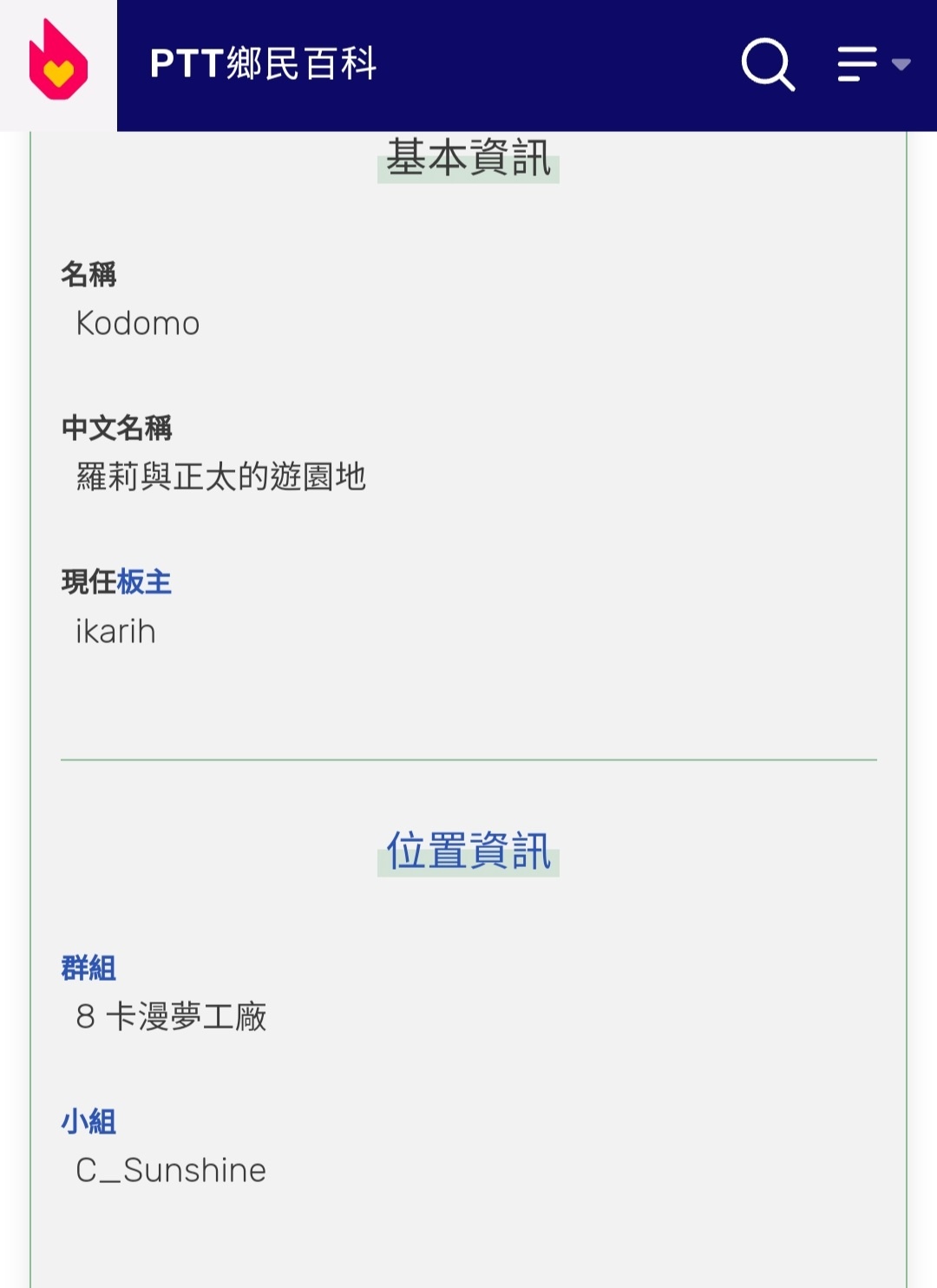Viewport: 937px width, 1288px height.
Task: Expand the navigation menu dropdown
Action: coord(873,64)
